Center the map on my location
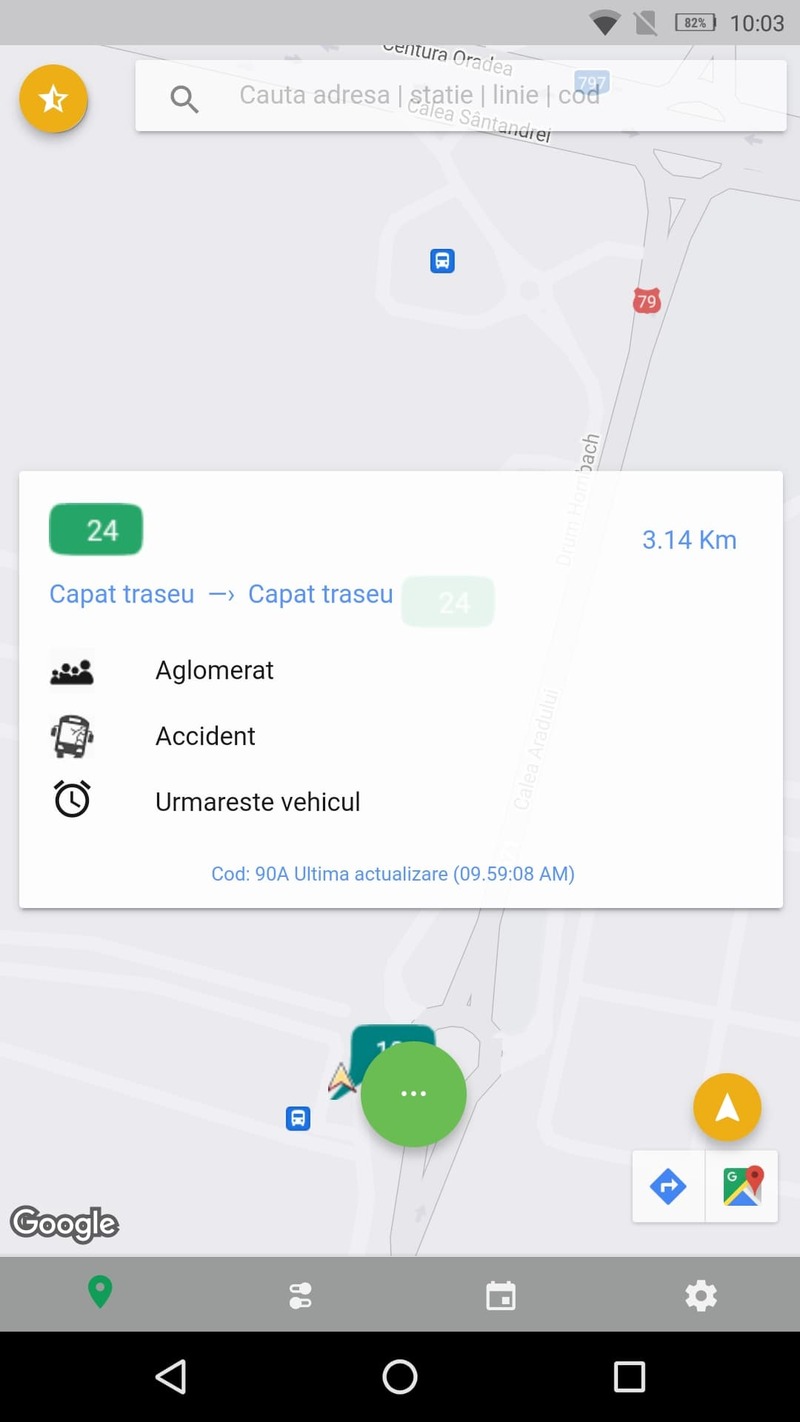Image resolution: width=800 pixels, height=1422 pixels. (727, 1107)
